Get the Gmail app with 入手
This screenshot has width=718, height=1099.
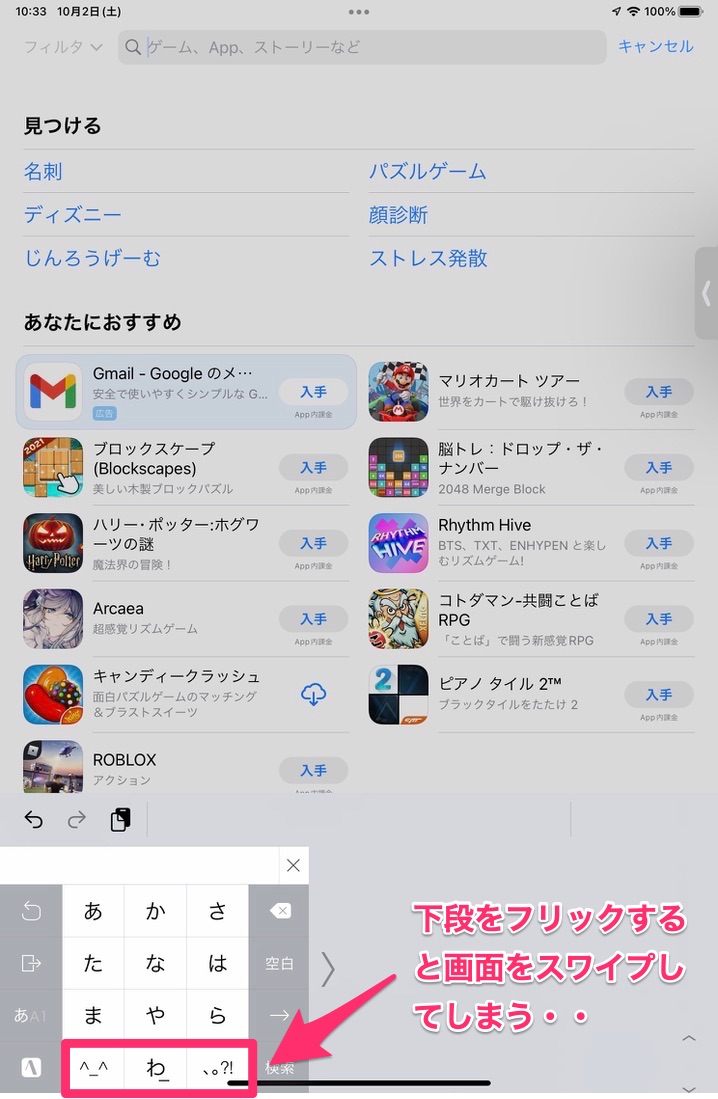point(313,391)
